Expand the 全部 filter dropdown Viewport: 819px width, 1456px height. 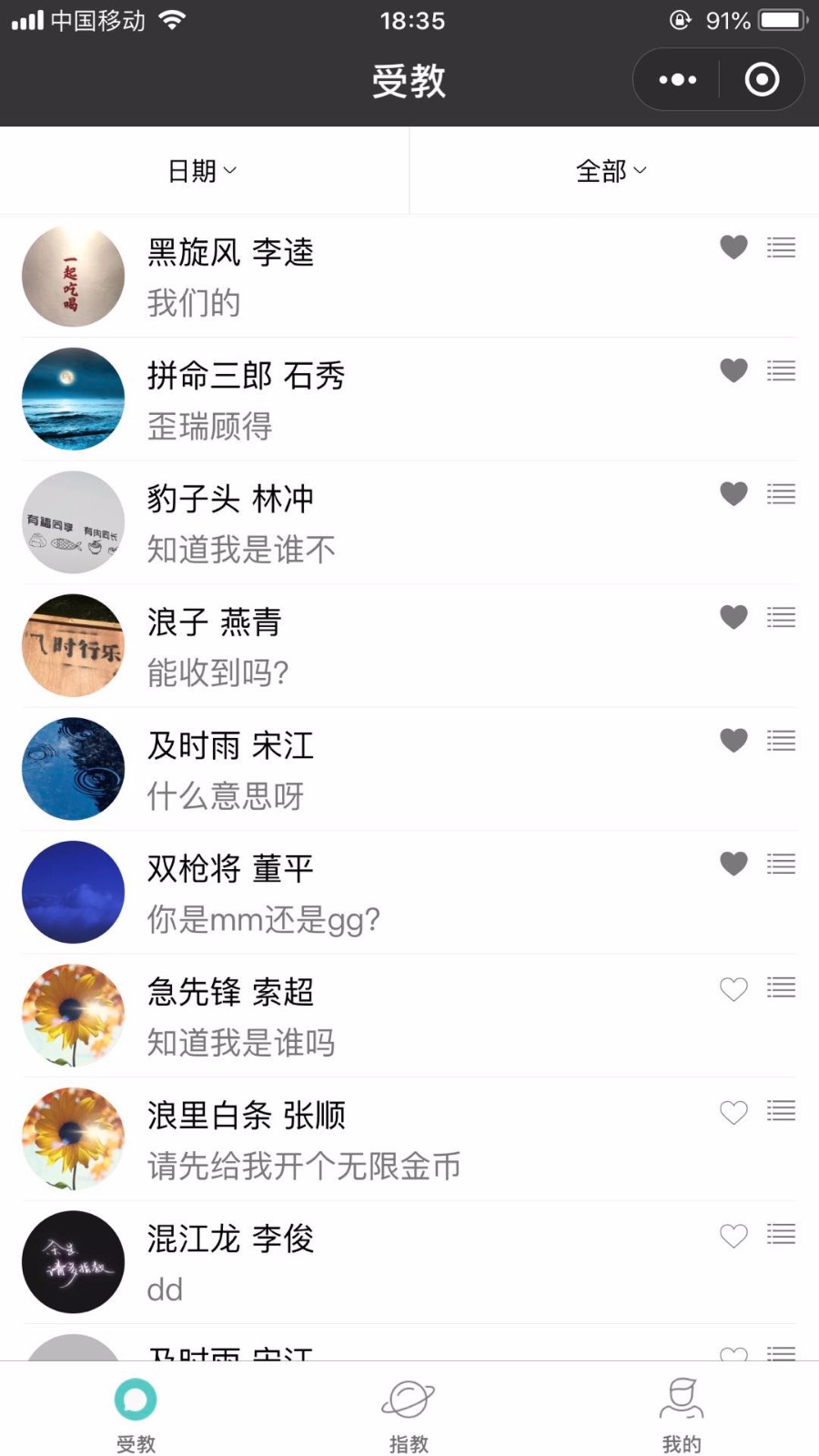click(612, 171)
